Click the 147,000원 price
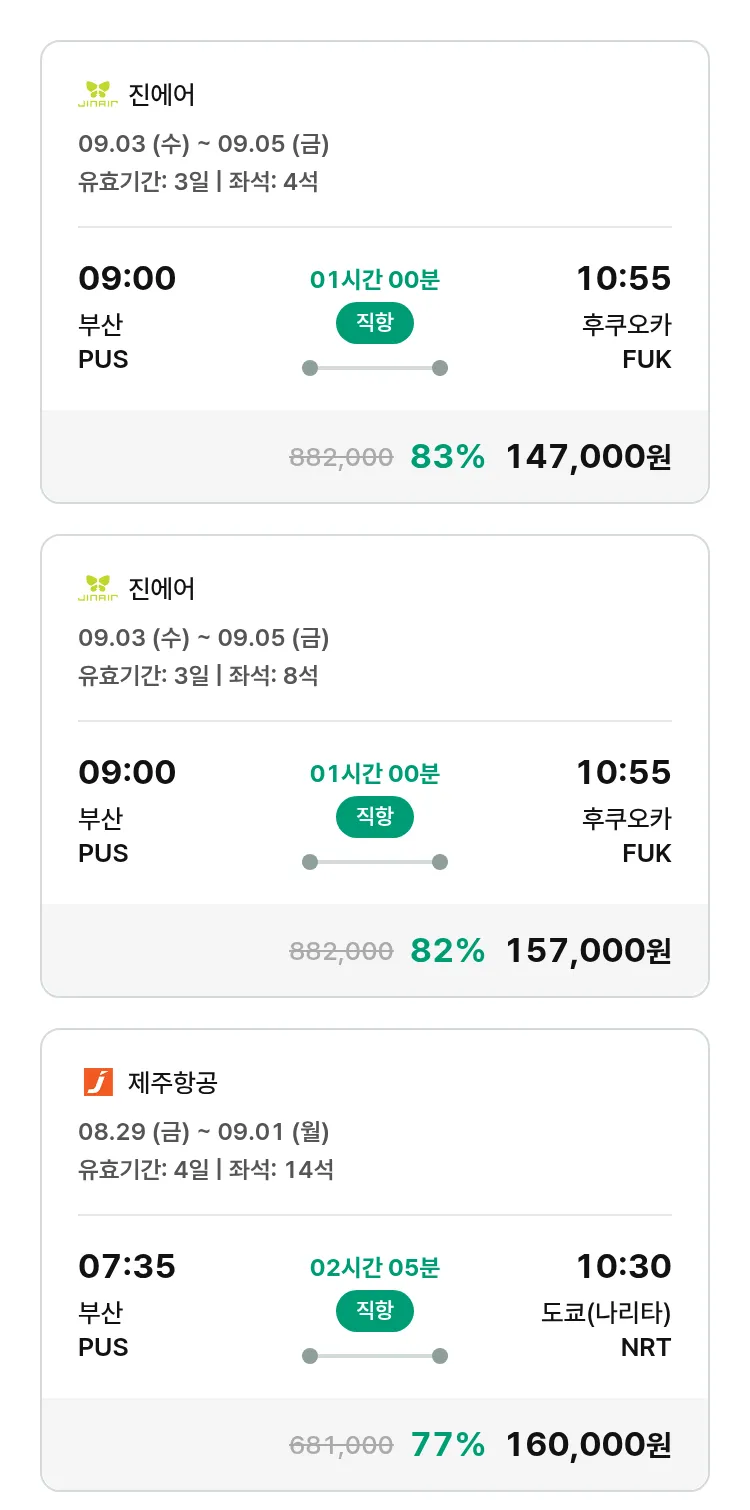This screenshot has height=1510, width=750. (586, 455)
